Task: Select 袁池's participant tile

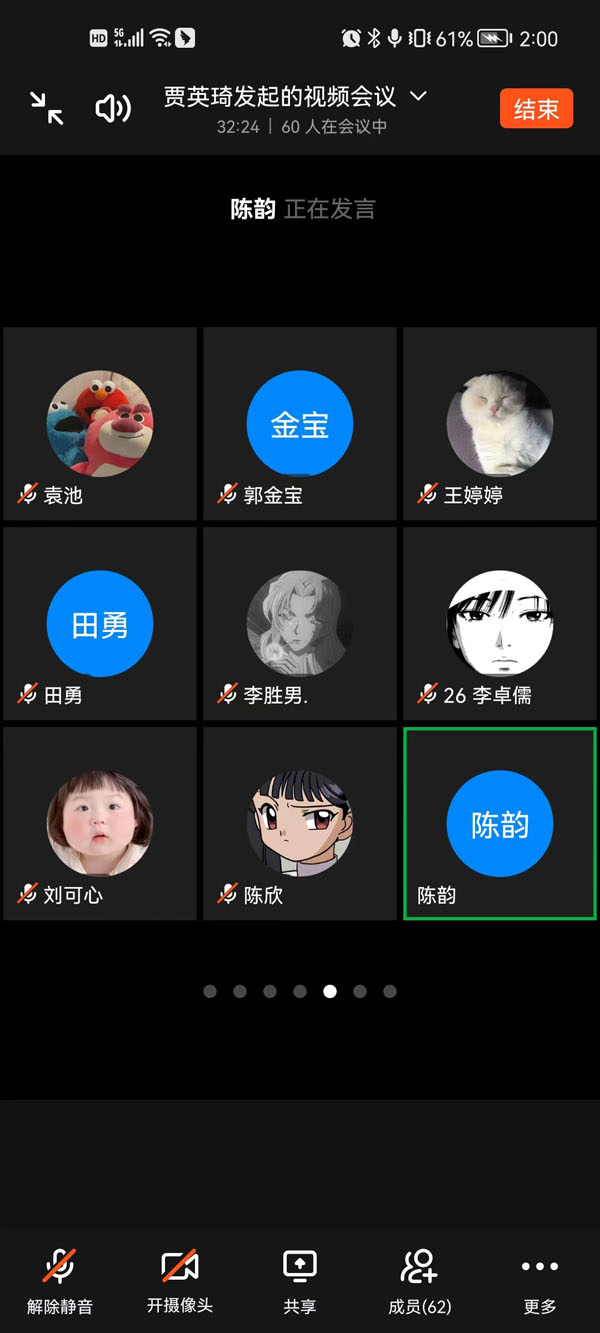Action: 100,424
